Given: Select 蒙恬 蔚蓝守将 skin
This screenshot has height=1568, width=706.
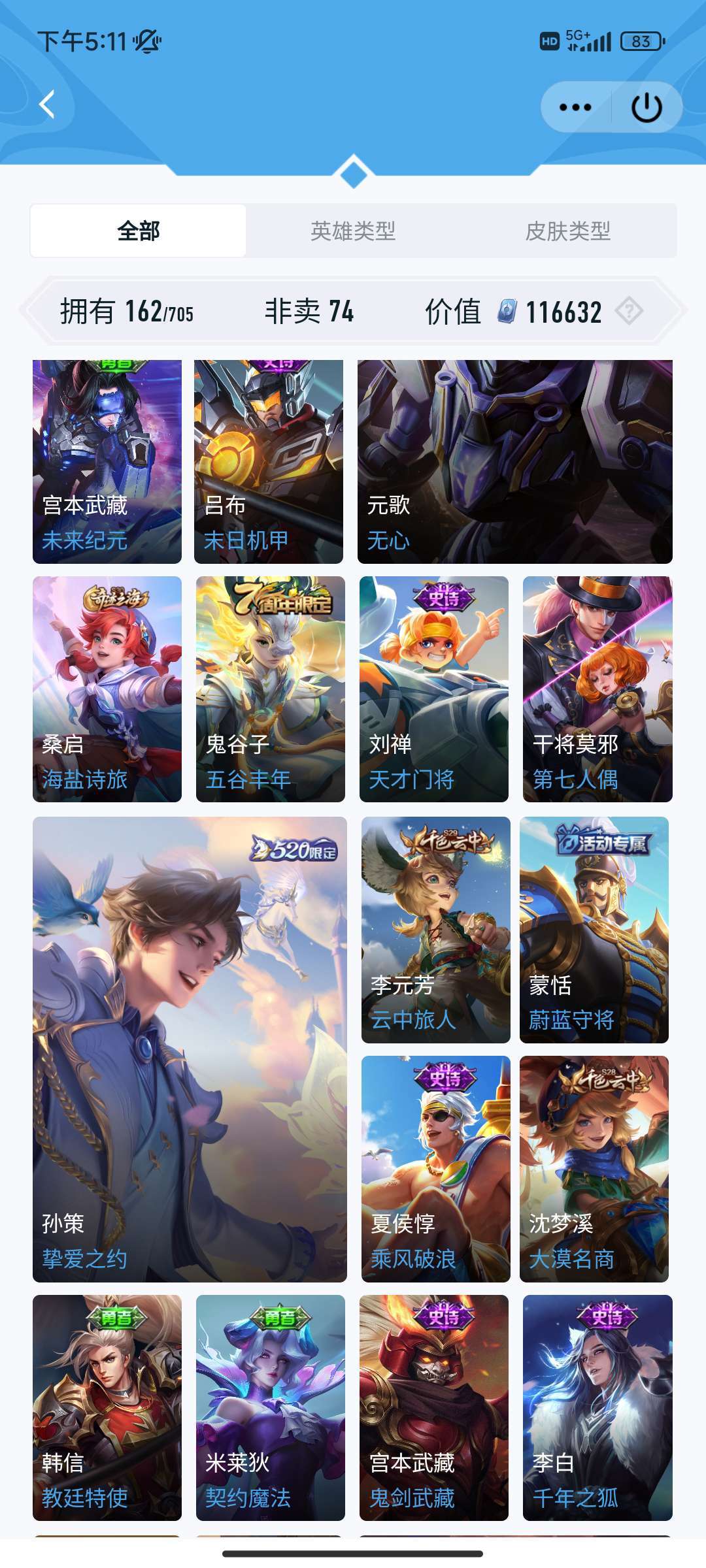Looking at the screenshot, I should (594, 930).
